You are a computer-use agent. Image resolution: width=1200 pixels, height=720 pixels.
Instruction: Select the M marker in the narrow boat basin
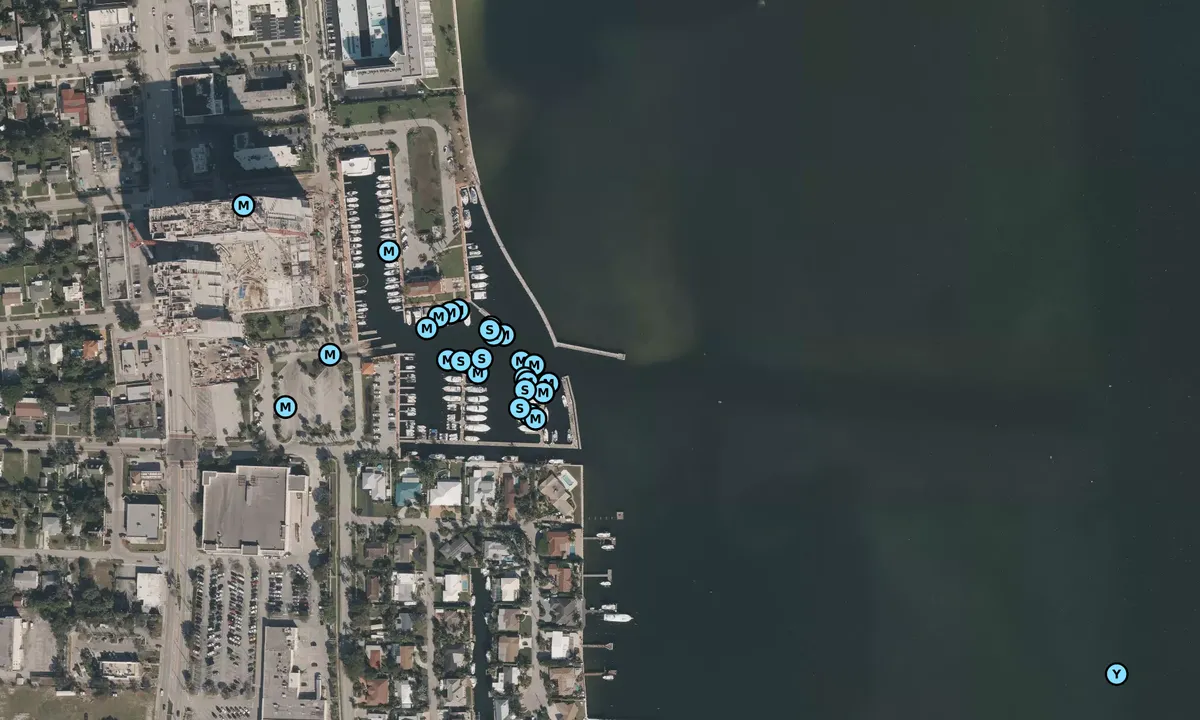coord(389,251)
